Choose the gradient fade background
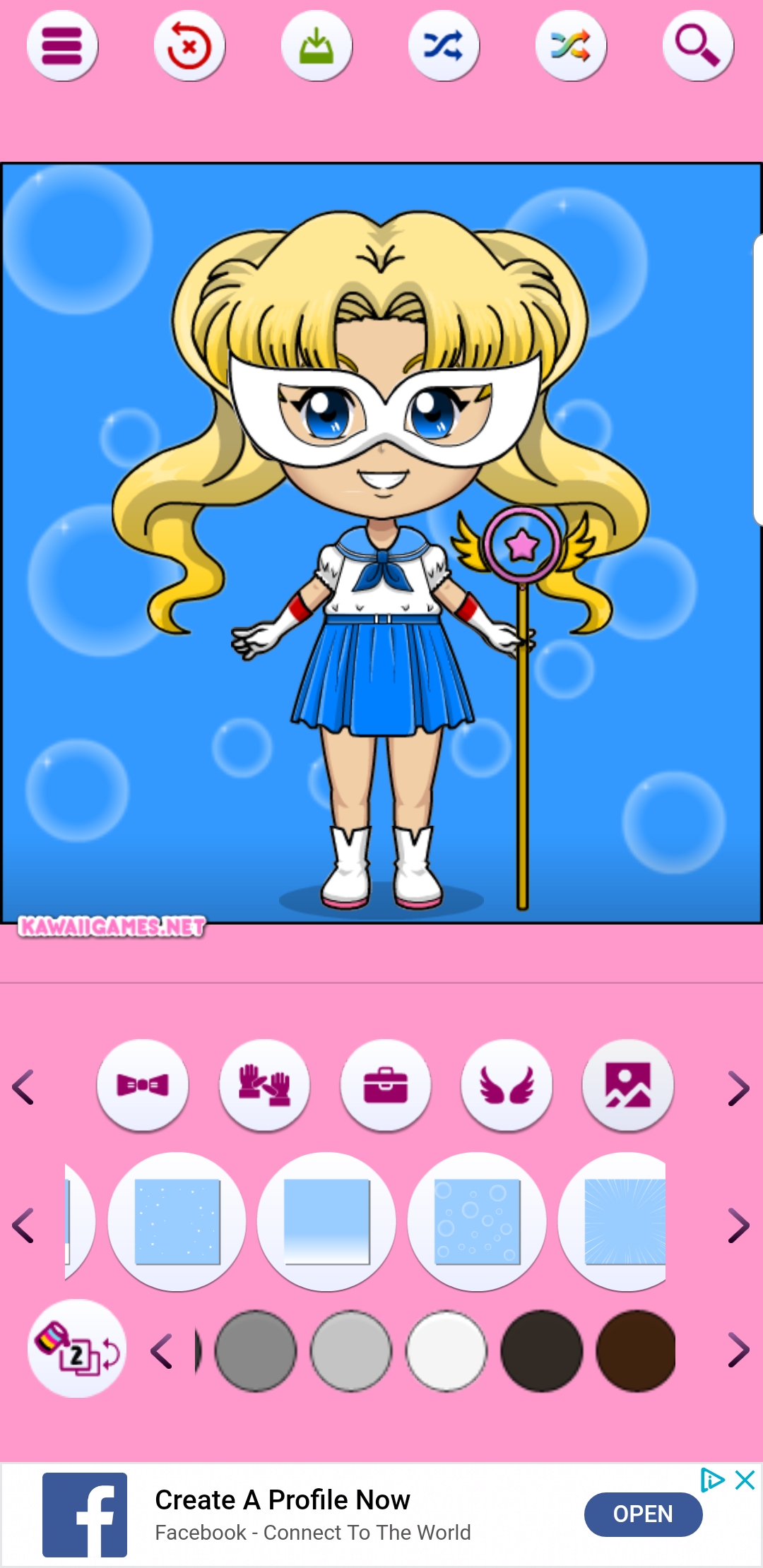Screen dimensions: 763x1568 click(326, 1221)
